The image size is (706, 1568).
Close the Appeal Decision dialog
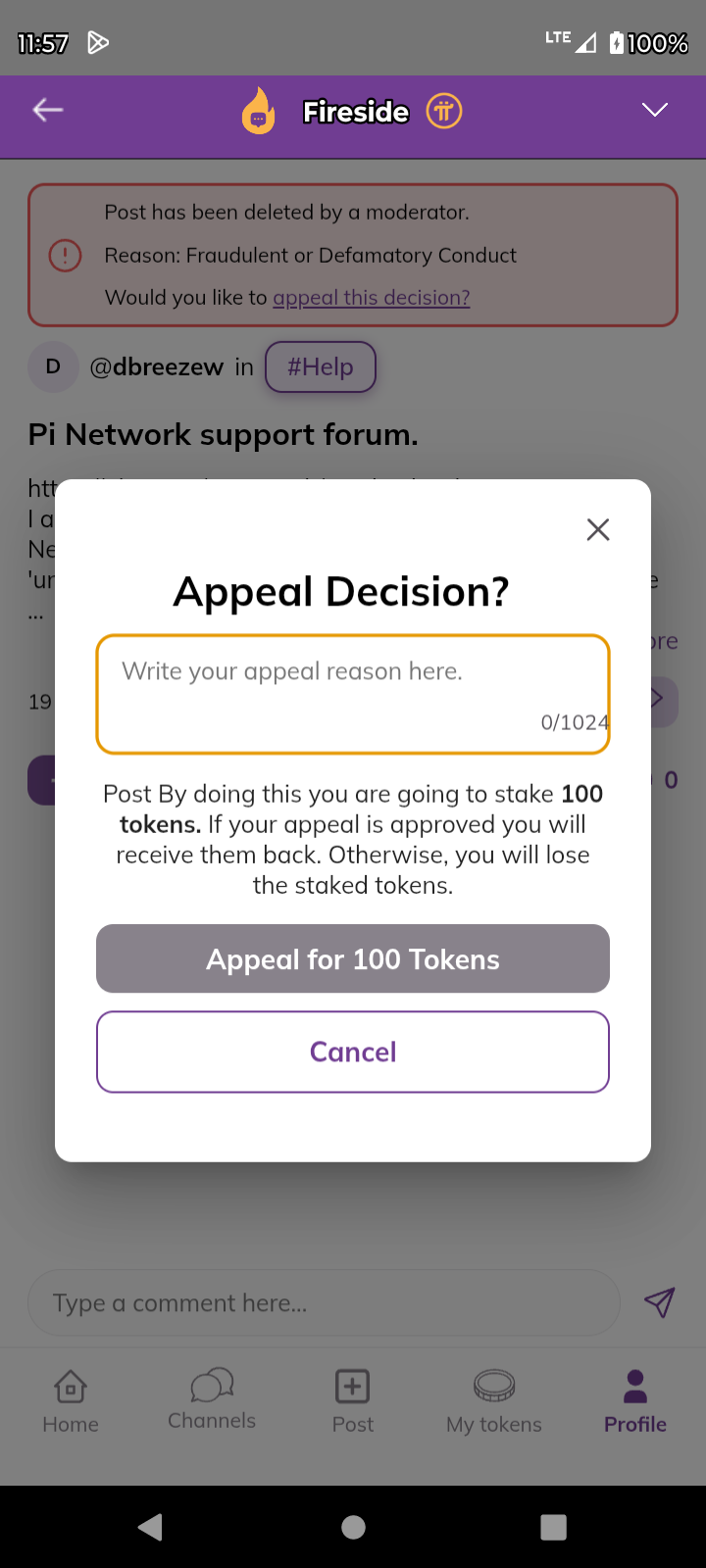coord(598,529)
